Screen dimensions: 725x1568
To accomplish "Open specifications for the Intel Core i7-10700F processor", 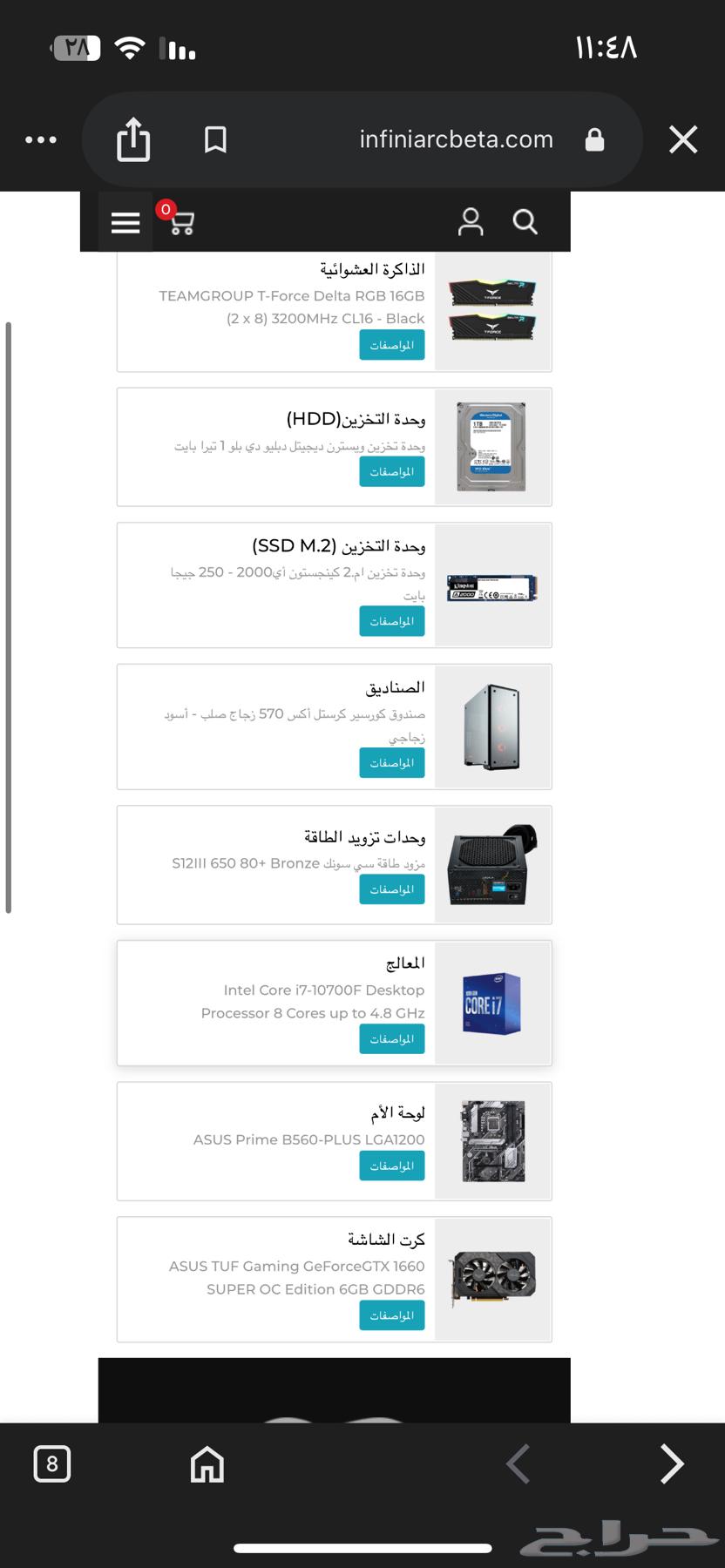I will (391, 1038).
